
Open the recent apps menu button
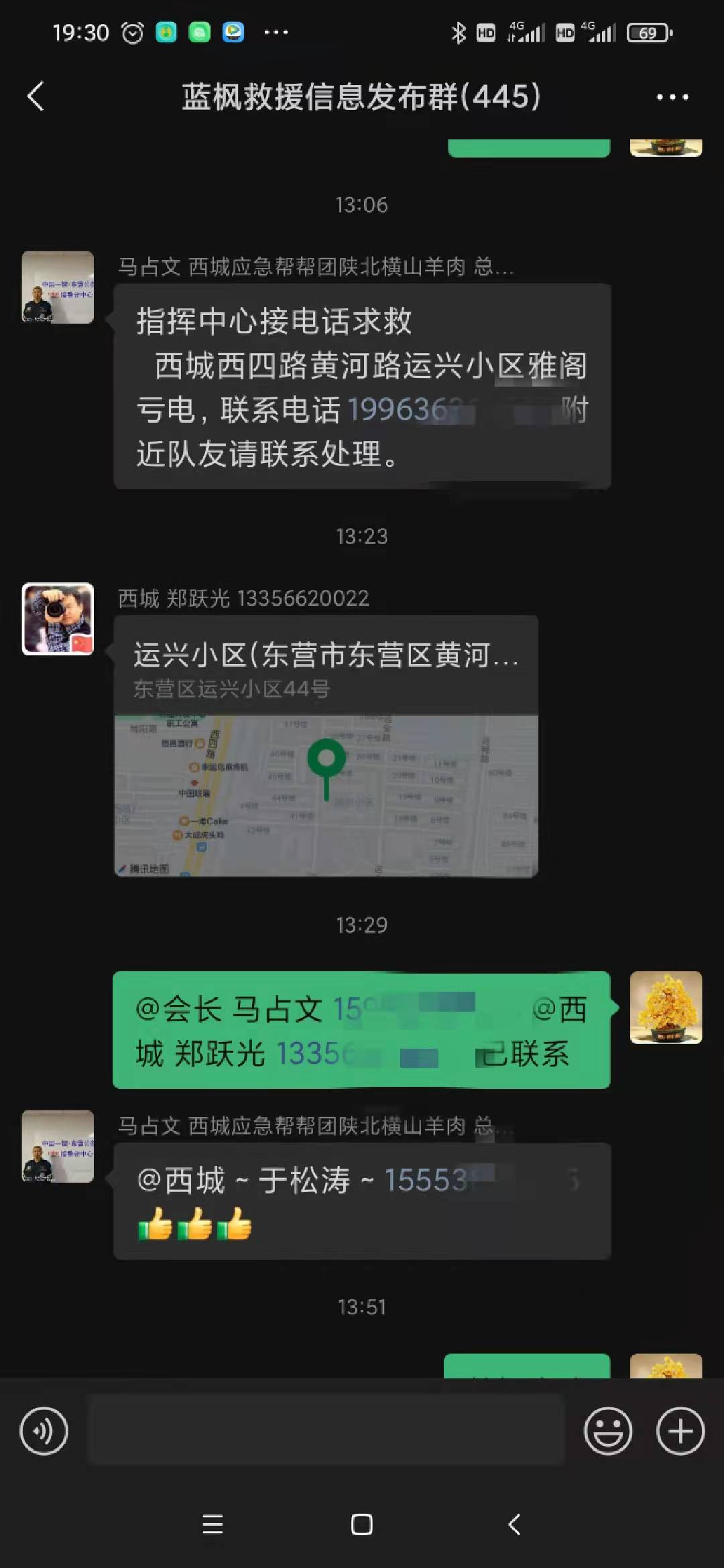click(213, 1524)
